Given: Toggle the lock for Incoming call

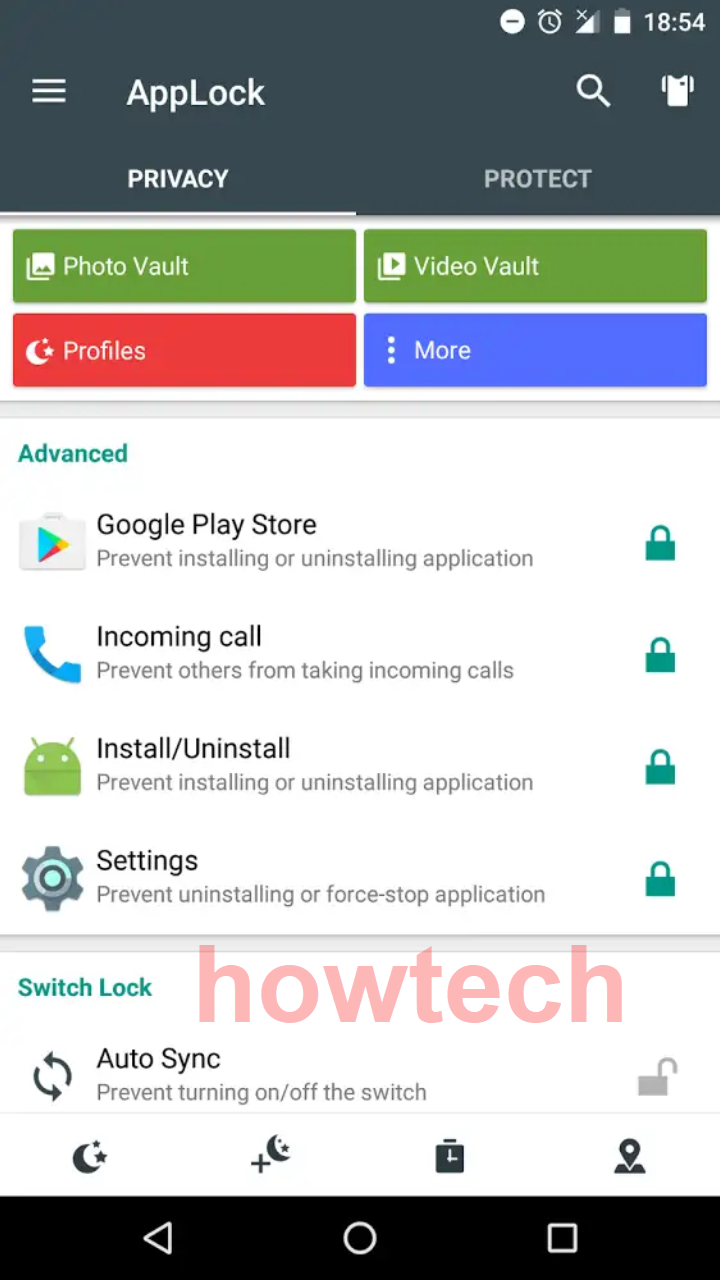Looking at the screenshot, I should pos(660,655).
